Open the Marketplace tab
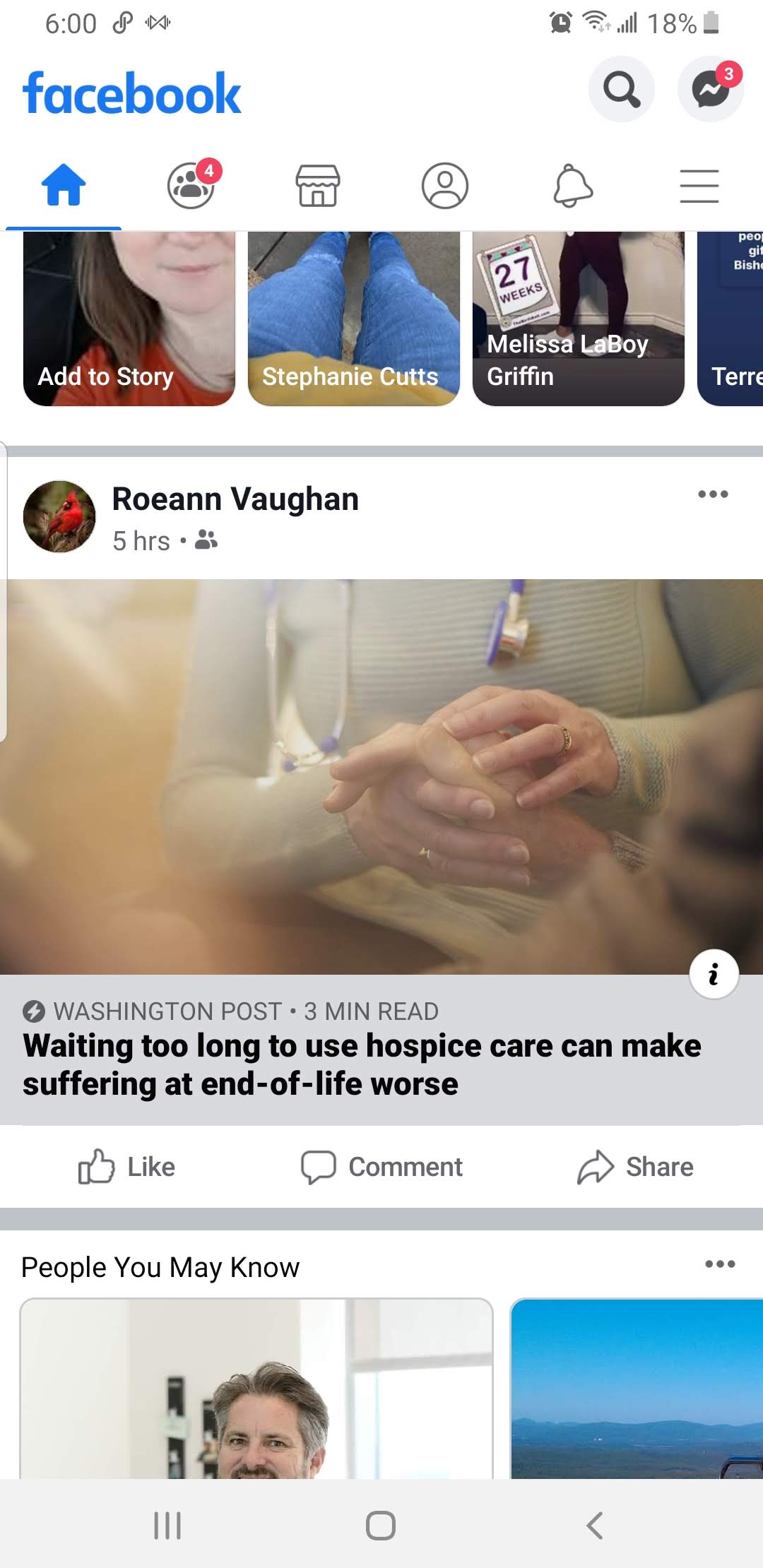 click(x=318, y=186)
